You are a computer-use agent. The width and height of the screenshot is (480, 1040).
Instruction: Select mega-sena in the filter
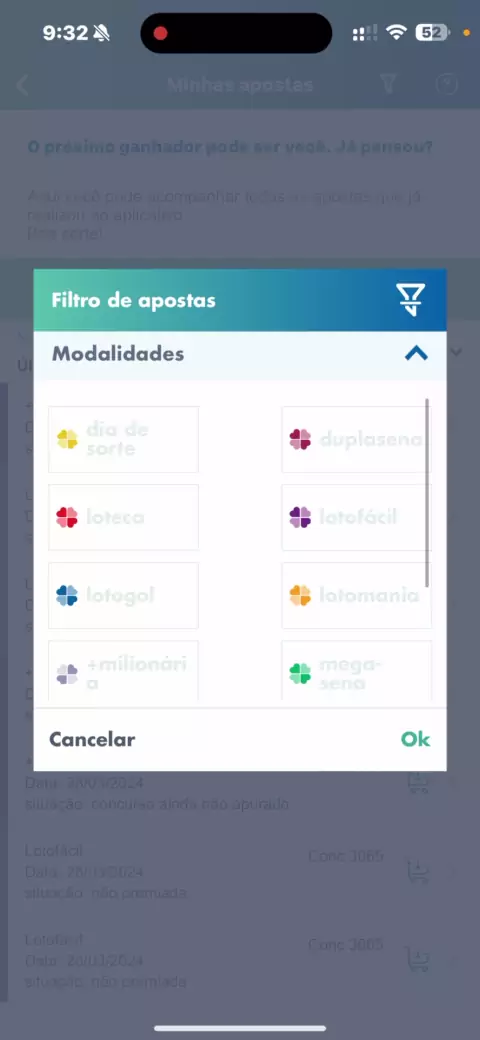(357, 671)
